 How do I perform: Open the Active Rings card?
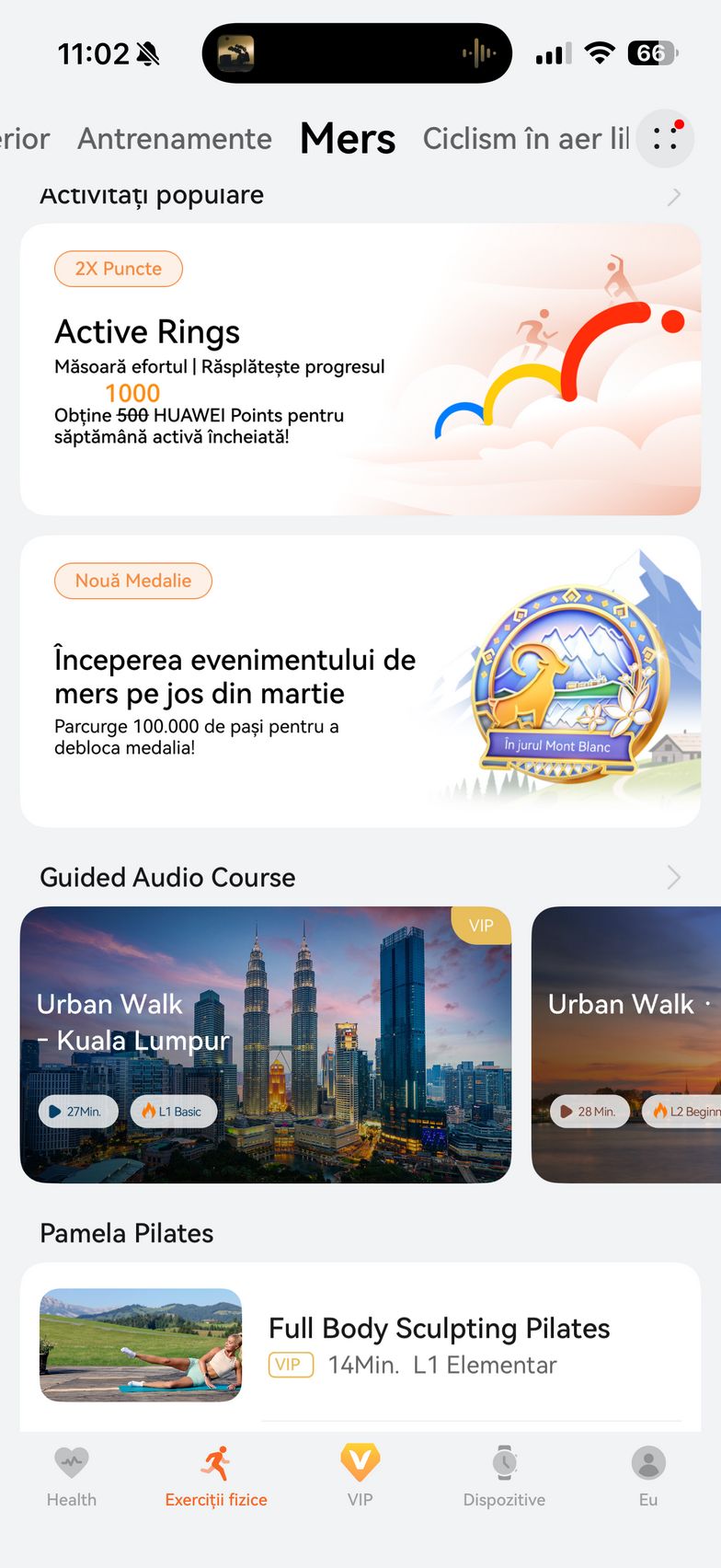click(x=360, y=369)
